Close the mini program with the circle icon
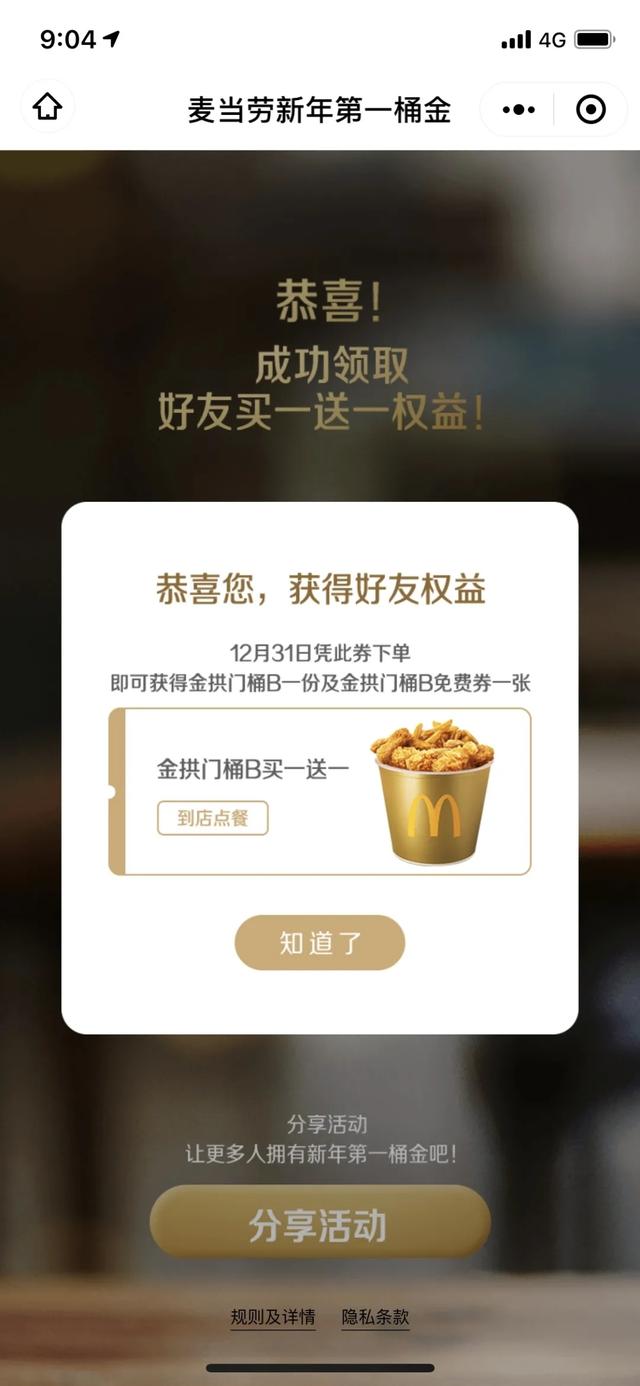 pyautogui.click(x=591, y=109)
